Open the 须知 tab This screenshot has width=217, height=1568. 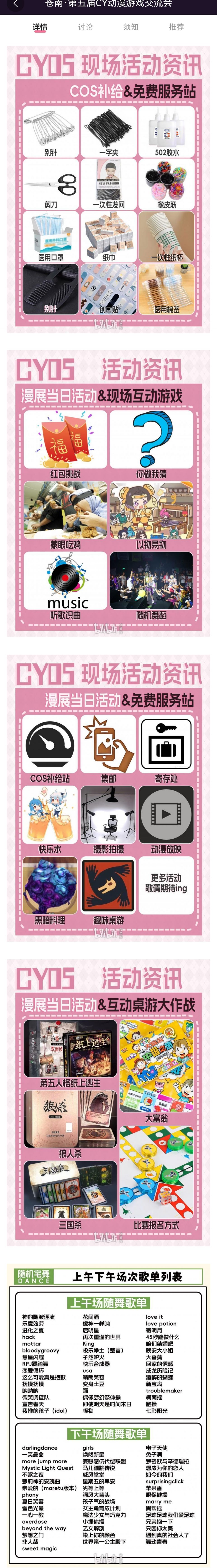coord(131,27)
